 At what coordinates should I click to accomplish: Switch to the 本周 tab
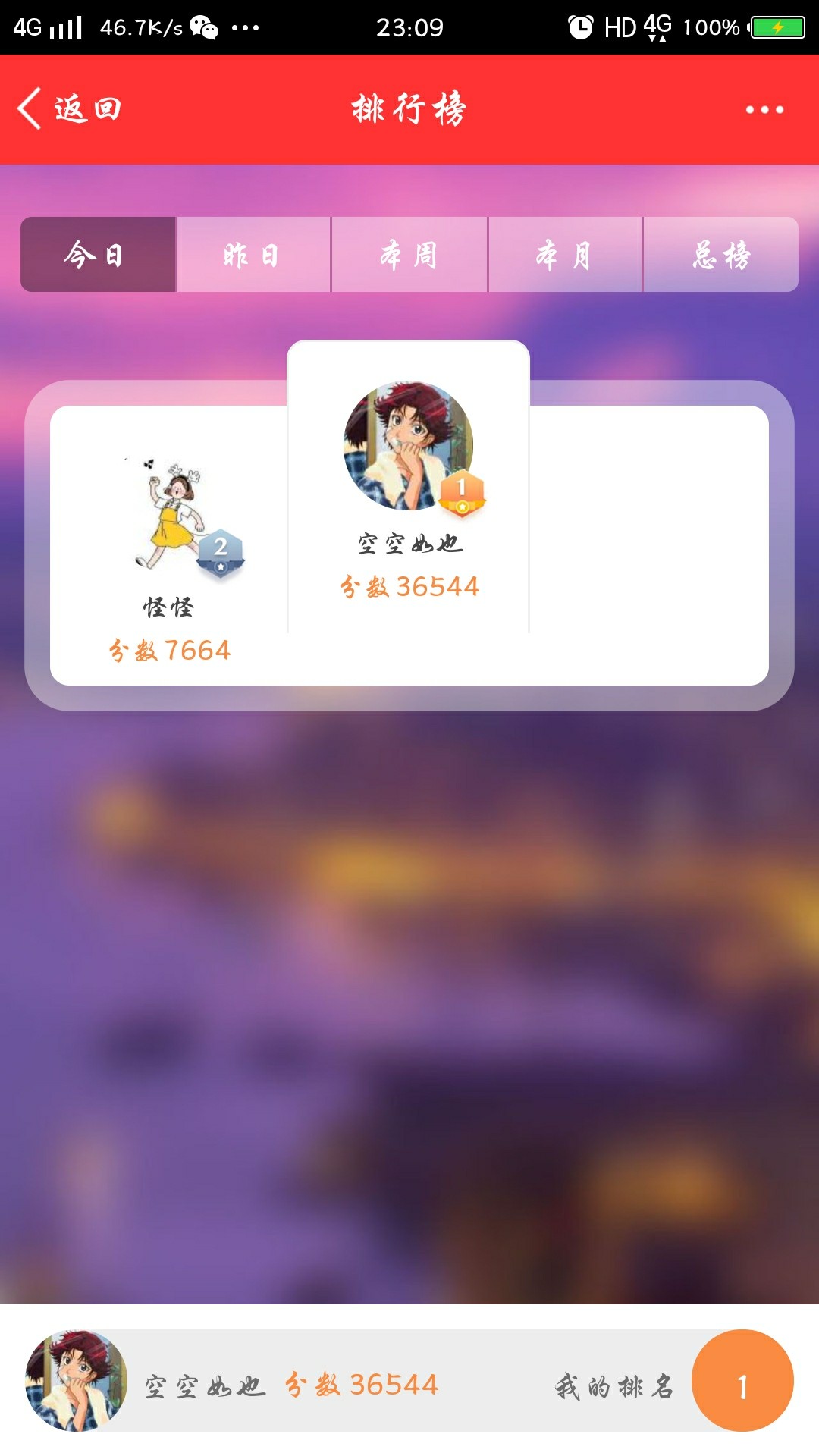coord(409,255)
